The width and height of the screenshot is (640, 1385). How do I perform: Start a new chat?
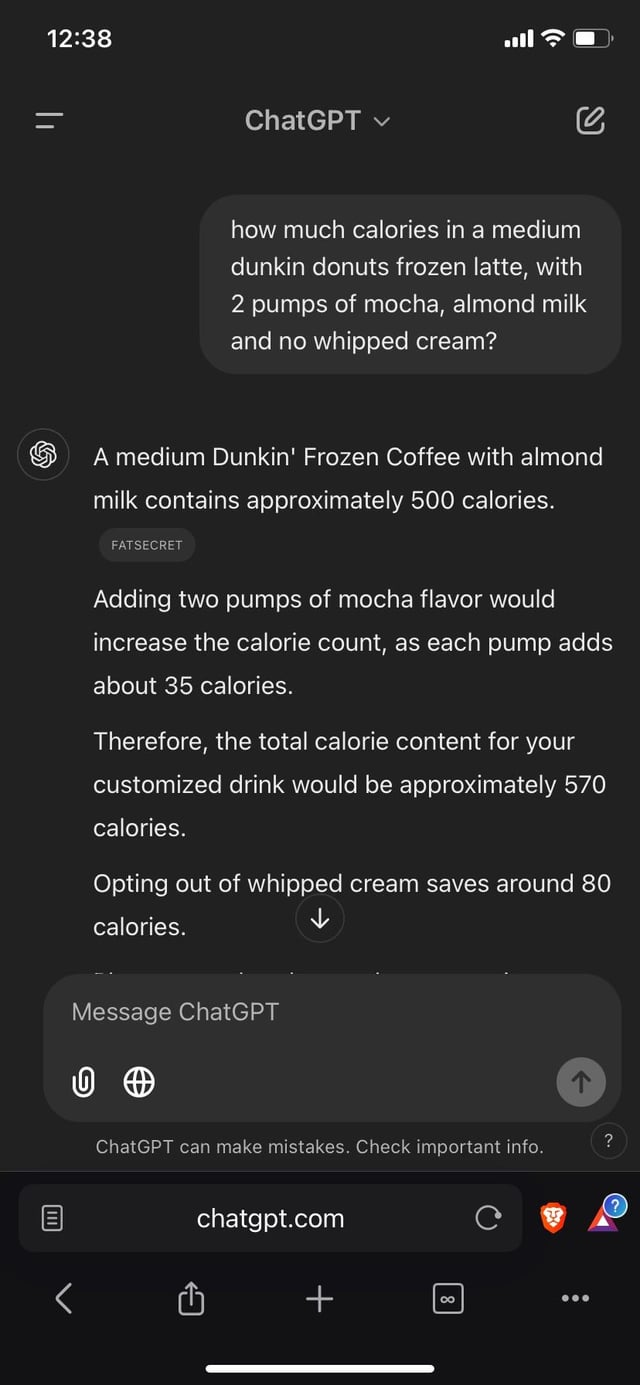(590, 121)
